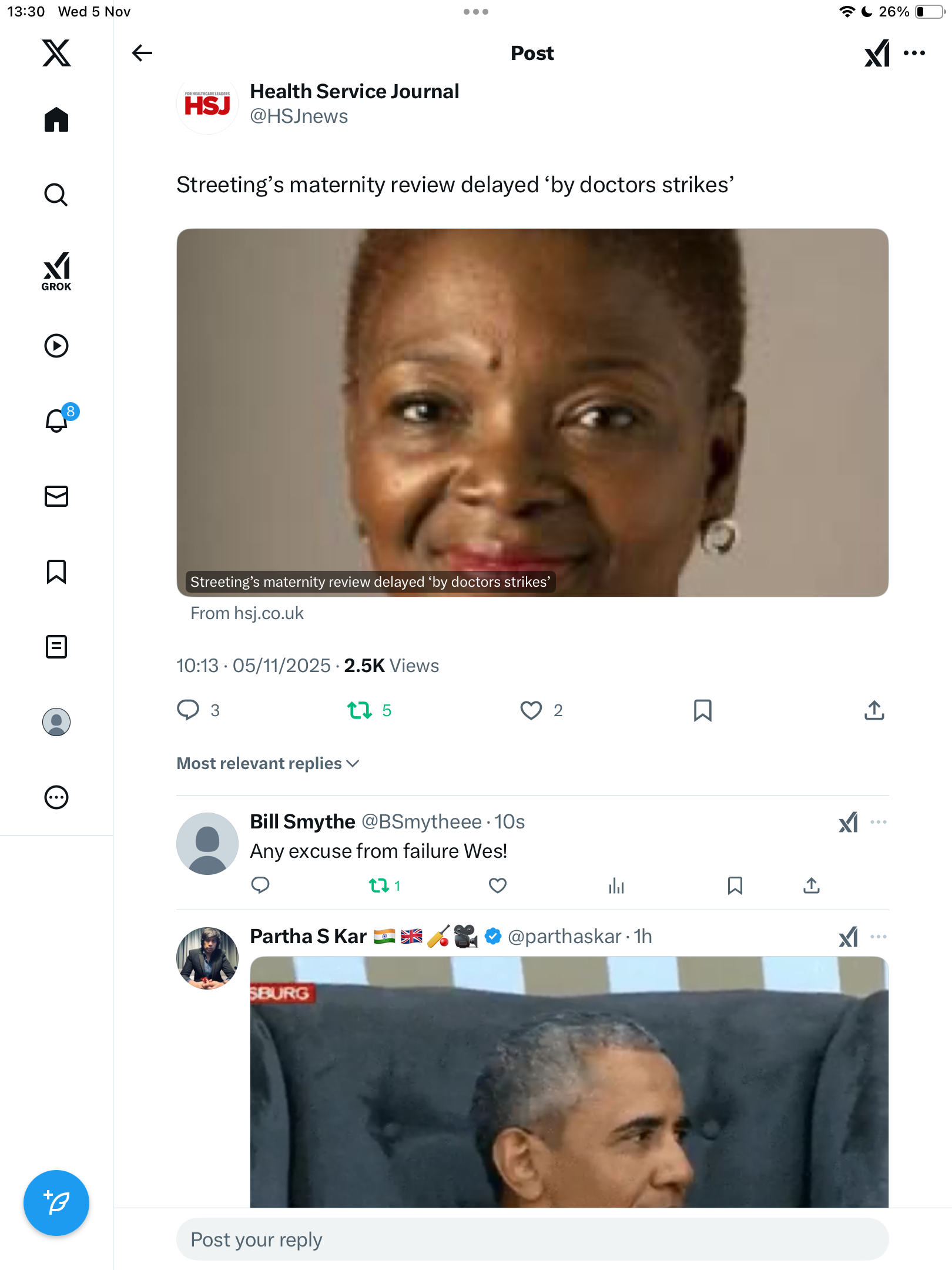
Task: Go back using the arrow
Action: 142,53
